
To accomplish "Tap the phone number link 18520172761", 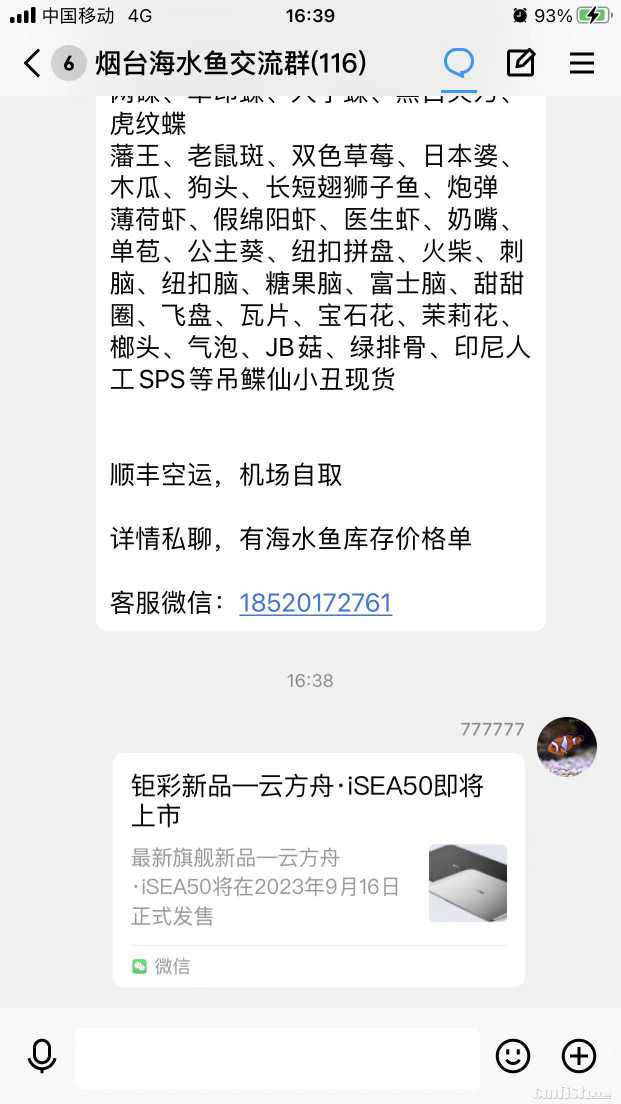I will coord(315,603).
